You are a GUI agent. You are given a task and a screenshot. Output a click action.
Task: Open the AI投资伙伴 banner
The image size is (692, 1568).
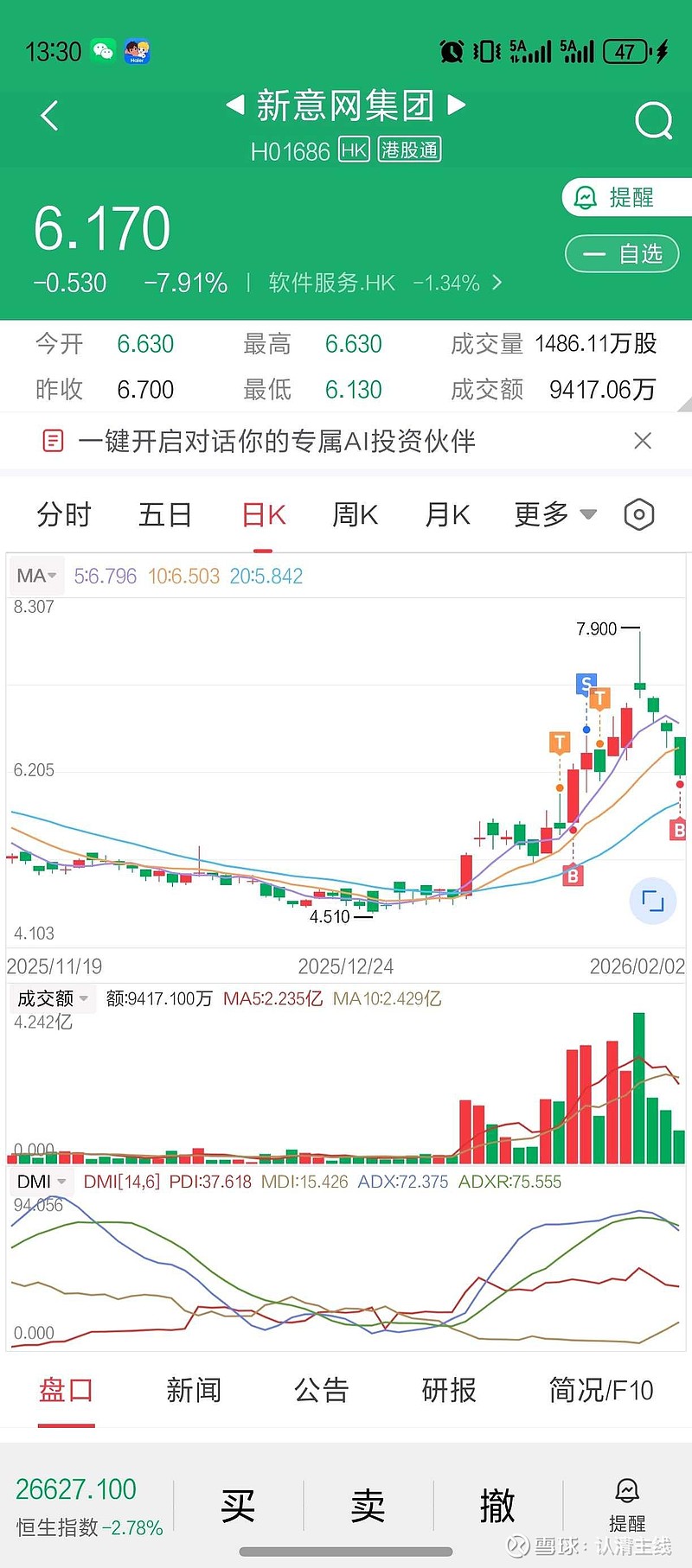[x=277, y=442]
